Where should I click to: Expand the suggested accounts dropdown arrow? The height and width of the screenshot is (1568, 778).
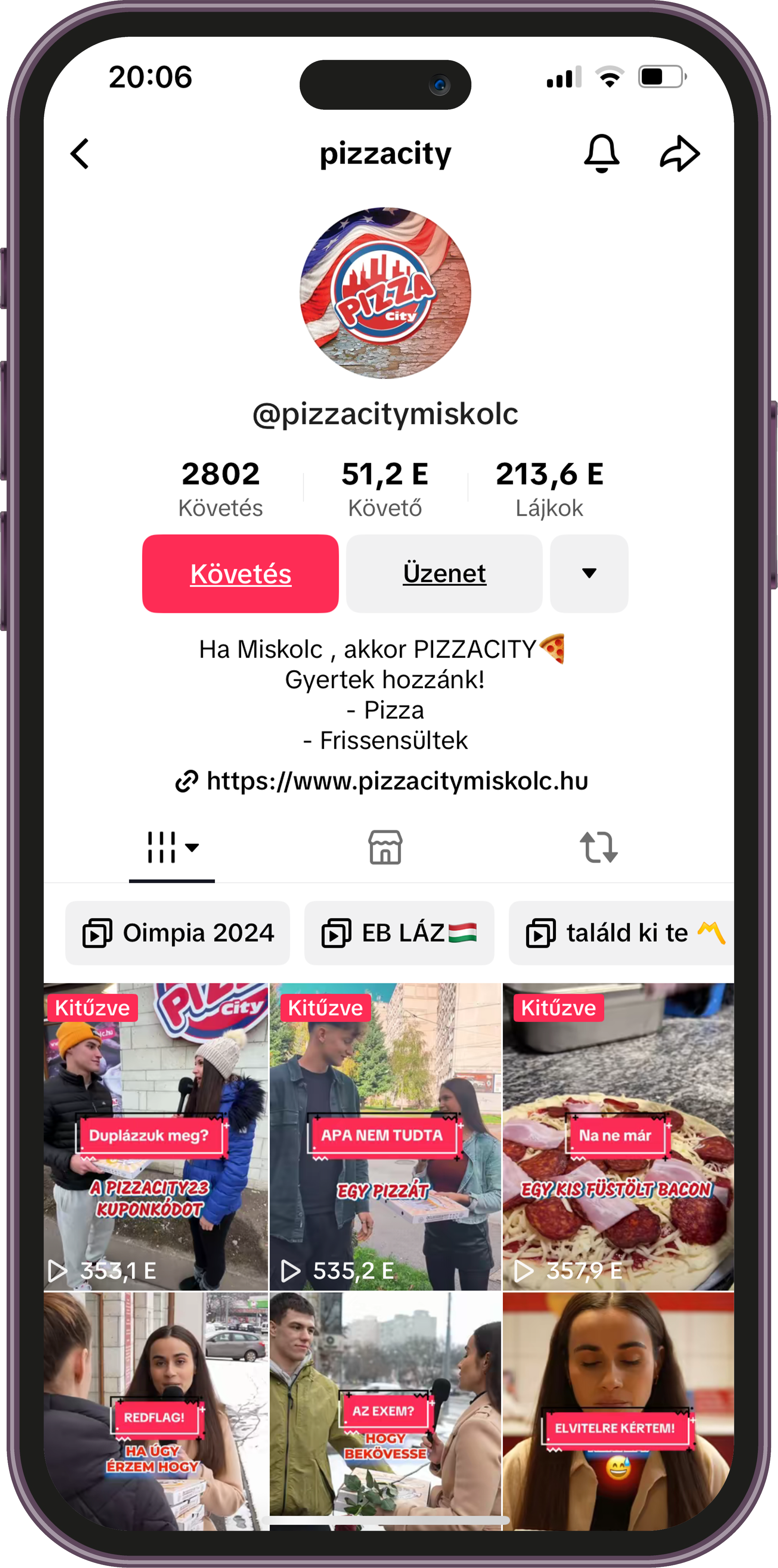click(x=589, y=573)
